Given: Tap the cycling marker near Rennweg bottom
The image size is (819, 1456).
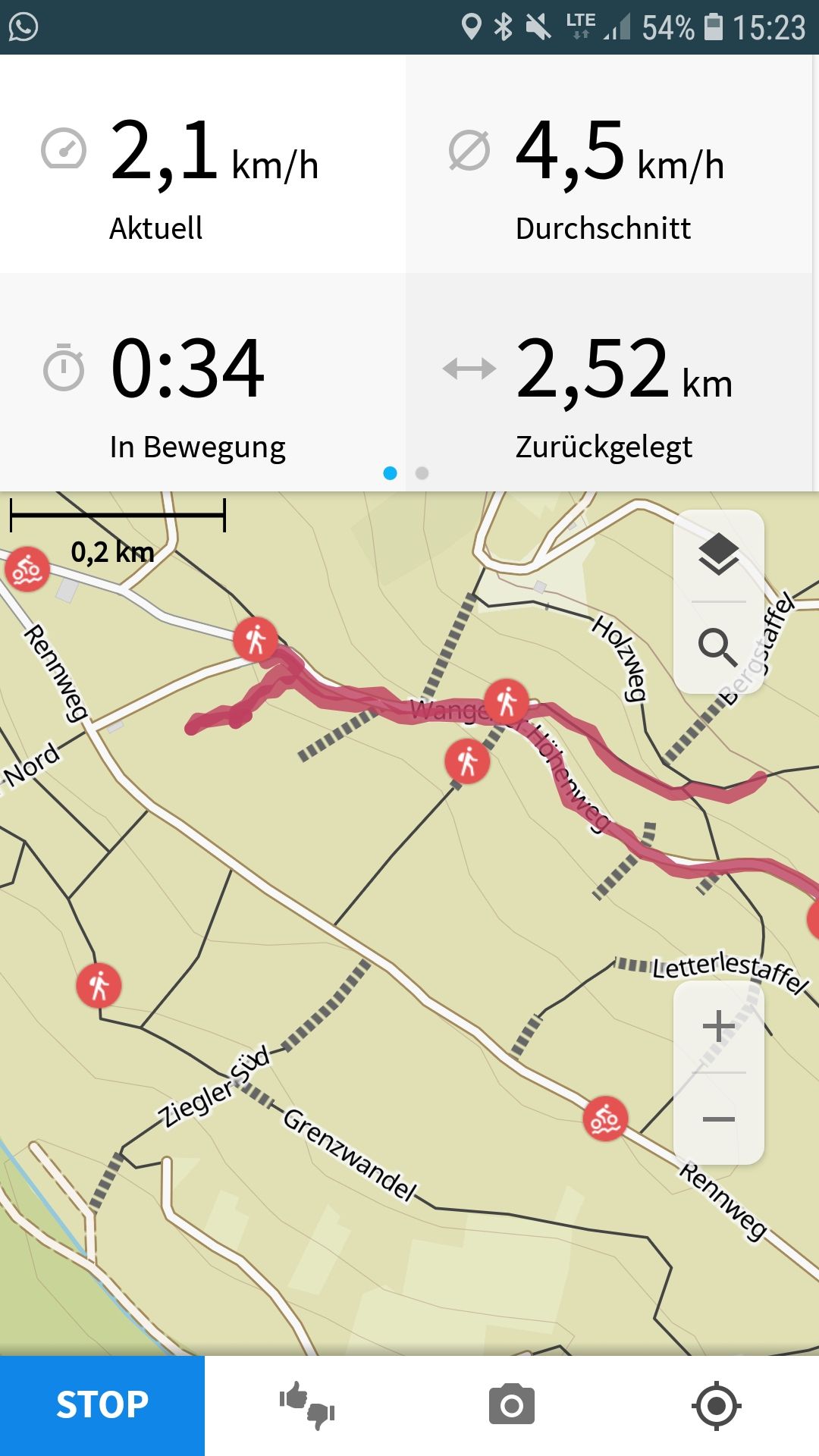Looking at the screenshot, I should click(x=605, y=1119).
